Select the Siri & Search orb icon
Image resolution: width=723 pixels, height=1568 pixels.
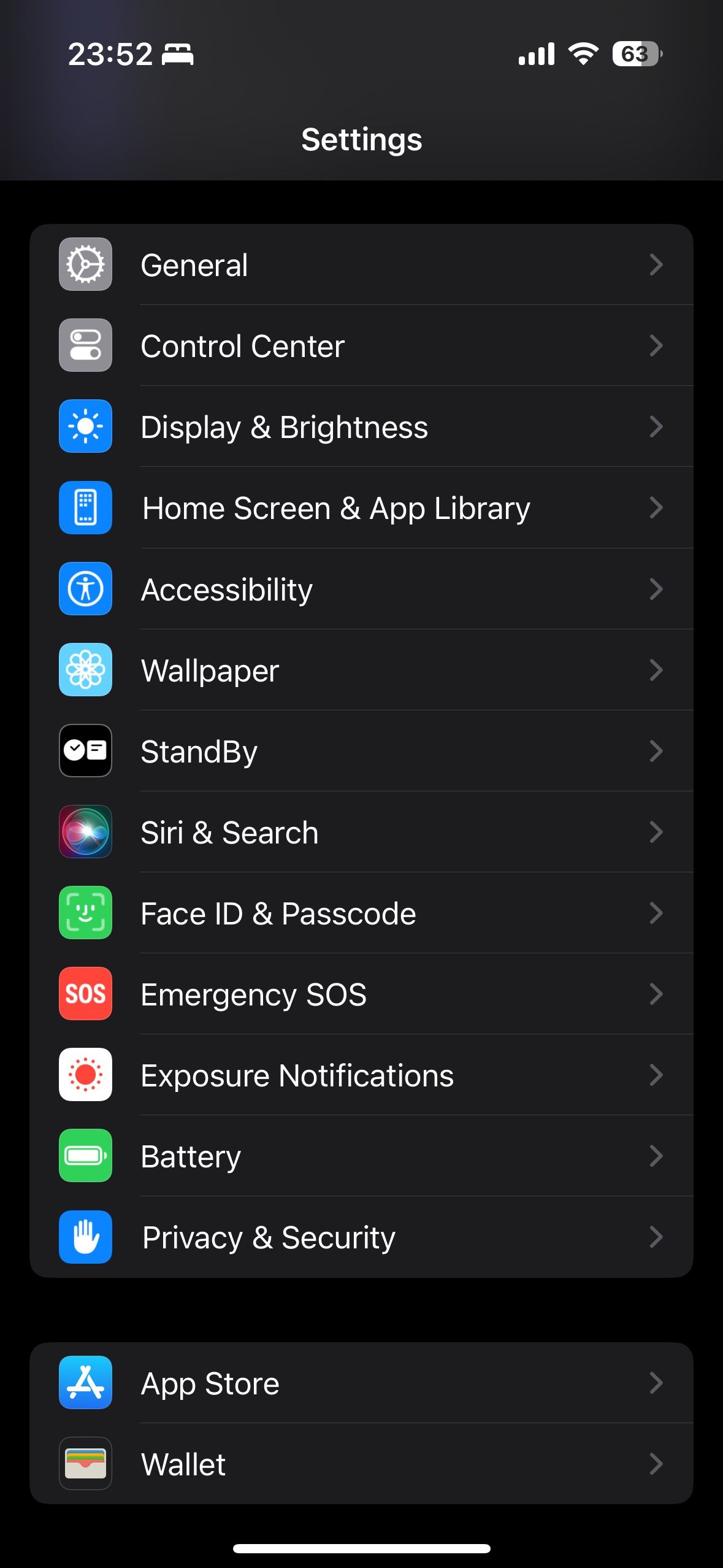[85, 832]
